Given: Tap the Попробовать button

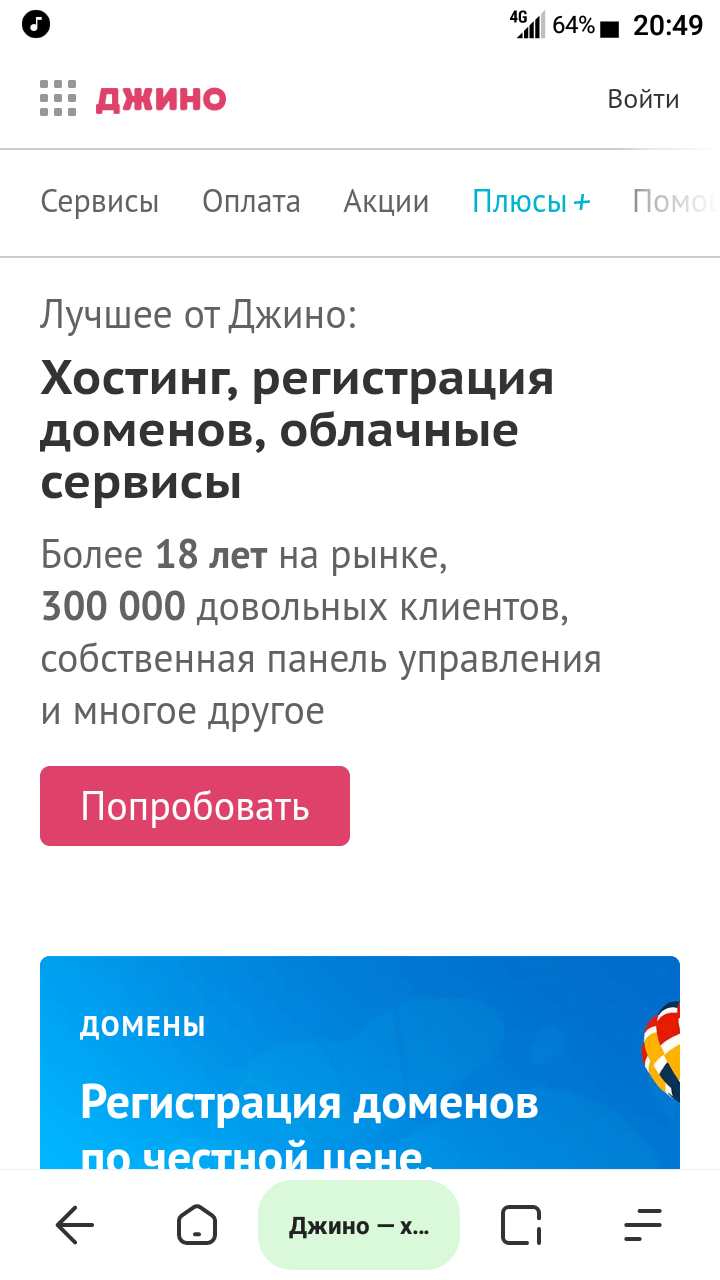Looking at the screenshot, I should (195, 806).
